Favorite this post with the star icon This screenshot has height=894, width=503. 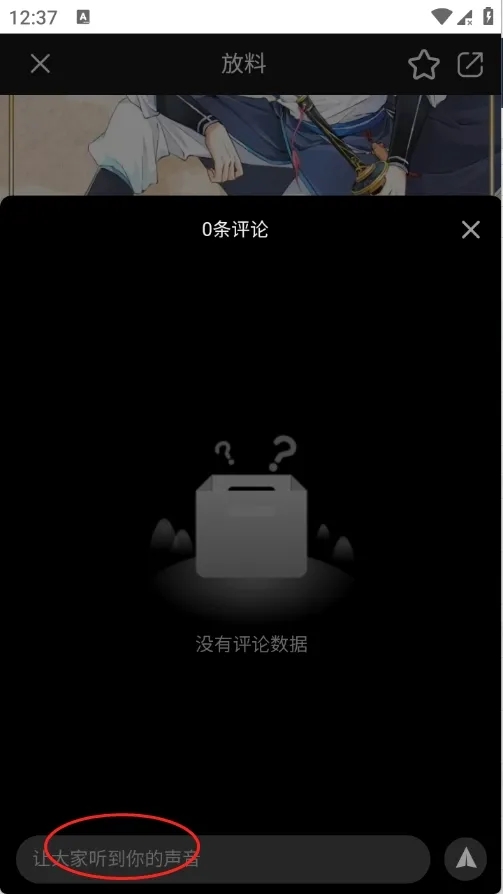coord(424,64)
